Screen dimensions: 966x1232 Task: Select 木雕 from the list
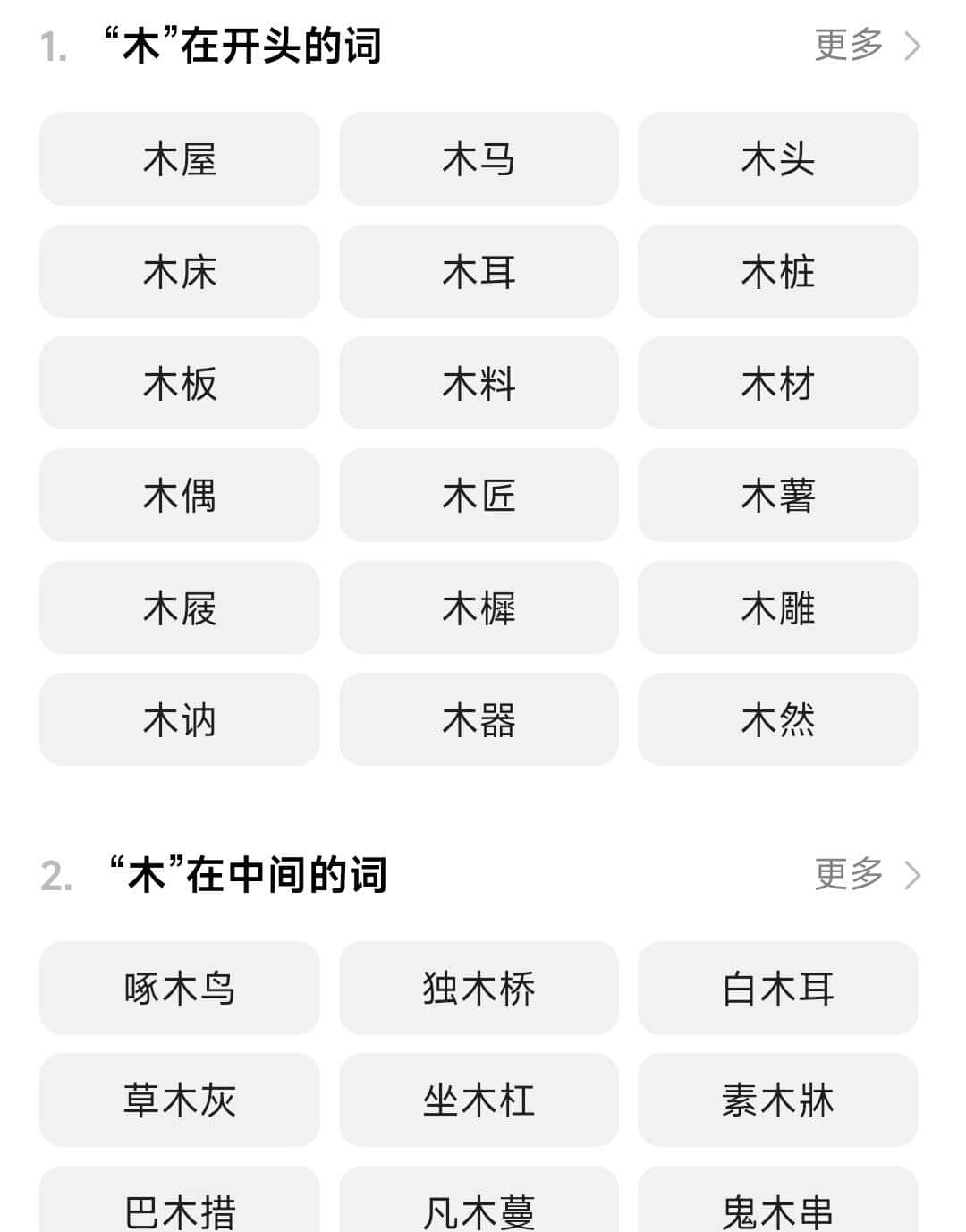tap(777, 608)
